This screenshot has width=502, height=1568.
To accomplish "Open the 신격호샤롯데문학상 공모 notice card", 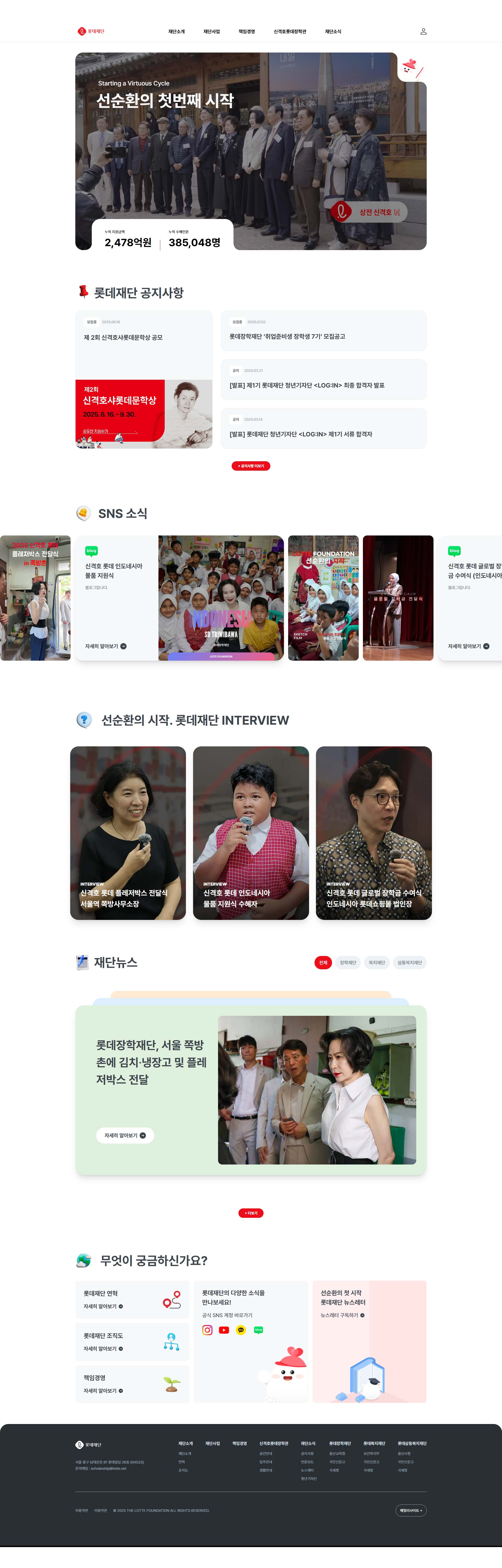I will [144, 379].
